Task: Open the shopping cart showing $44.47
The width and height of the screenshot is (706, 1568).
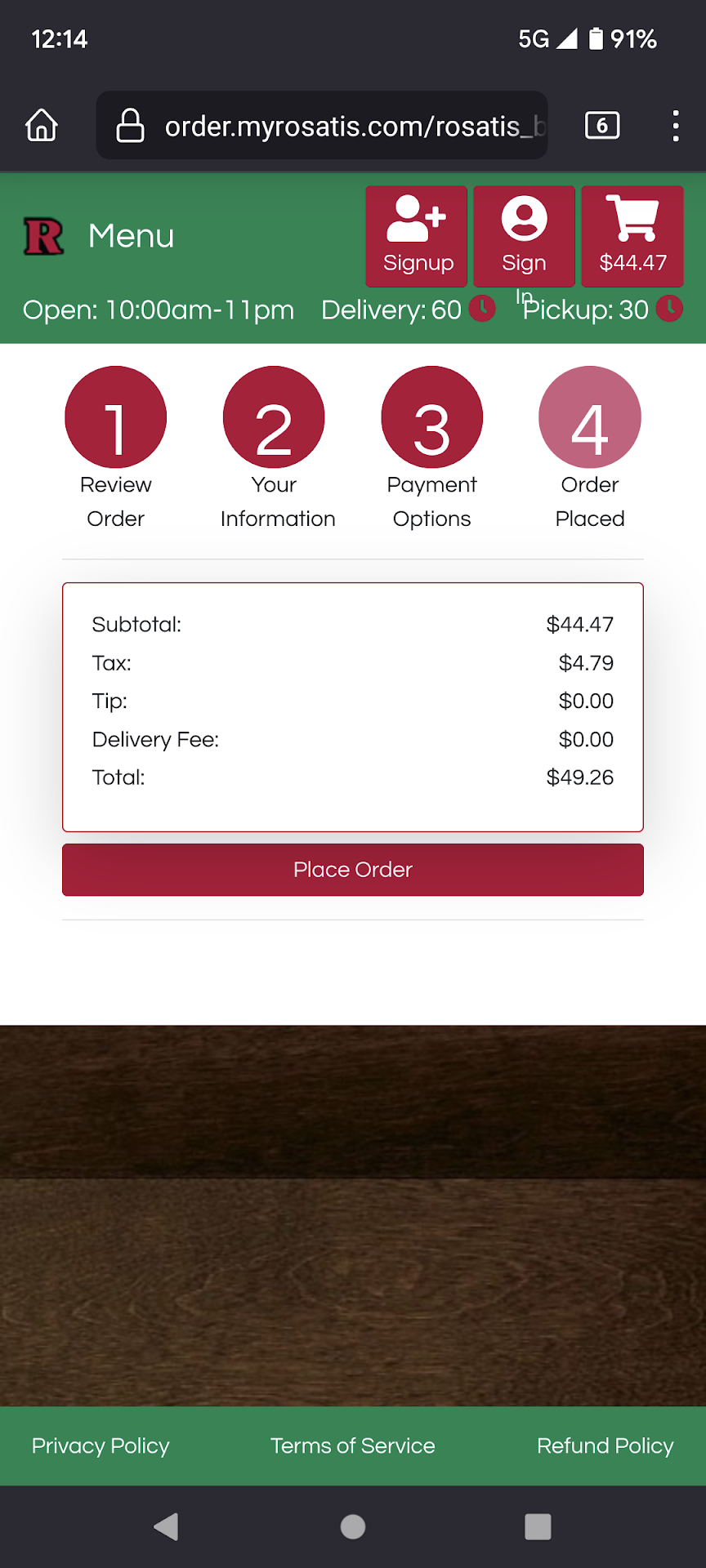Action: tap(632, 236)
